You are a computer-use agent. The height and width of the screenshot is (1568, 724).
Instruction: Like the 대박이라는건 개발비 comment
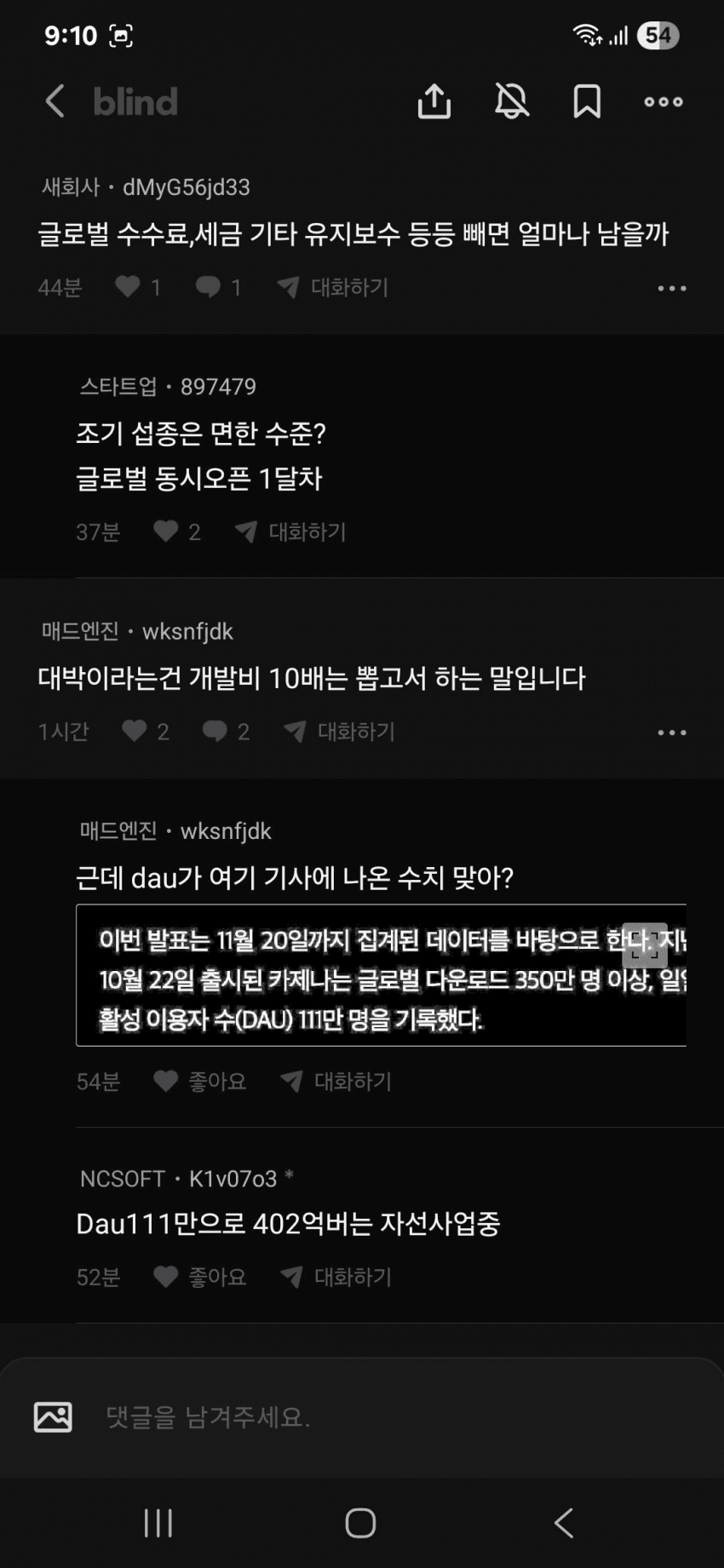point(135,731)
